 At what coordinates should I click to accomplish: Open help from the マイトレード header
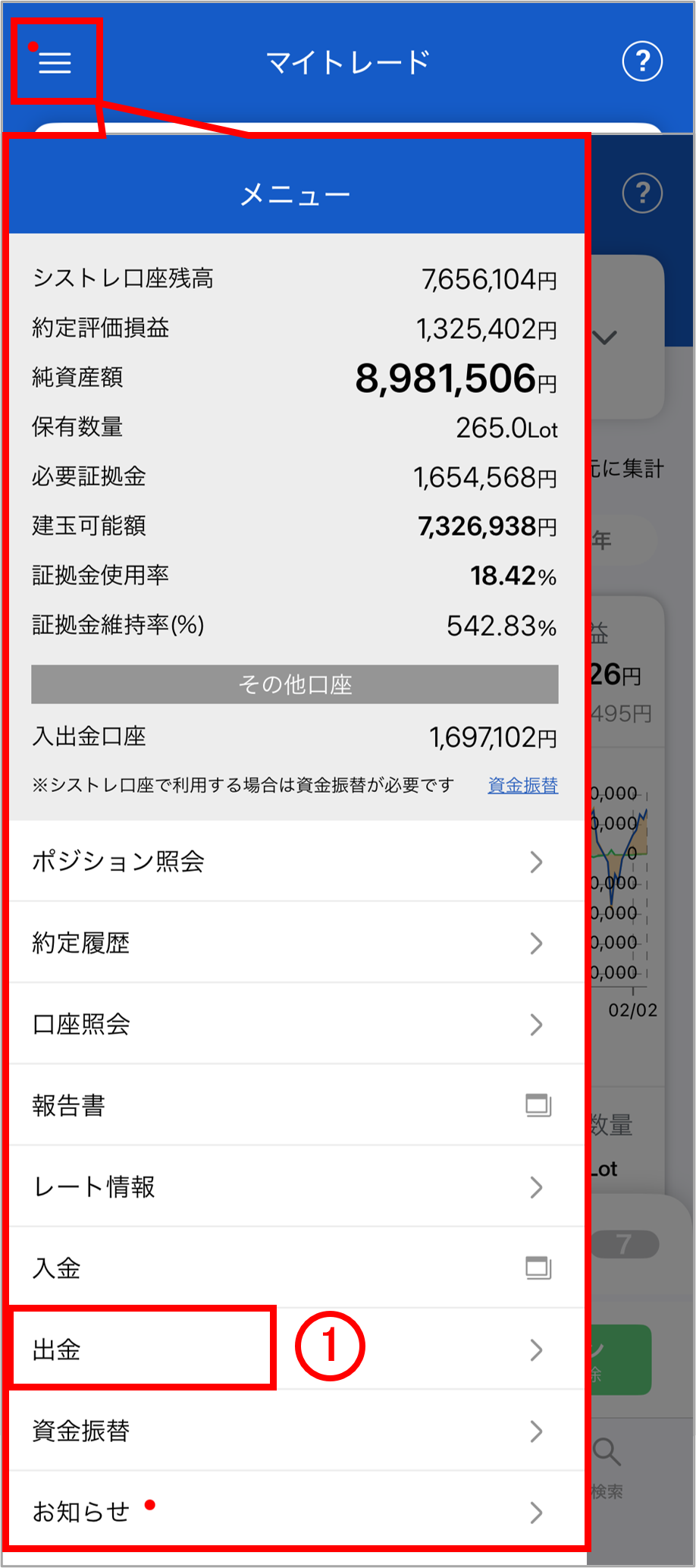642,61
